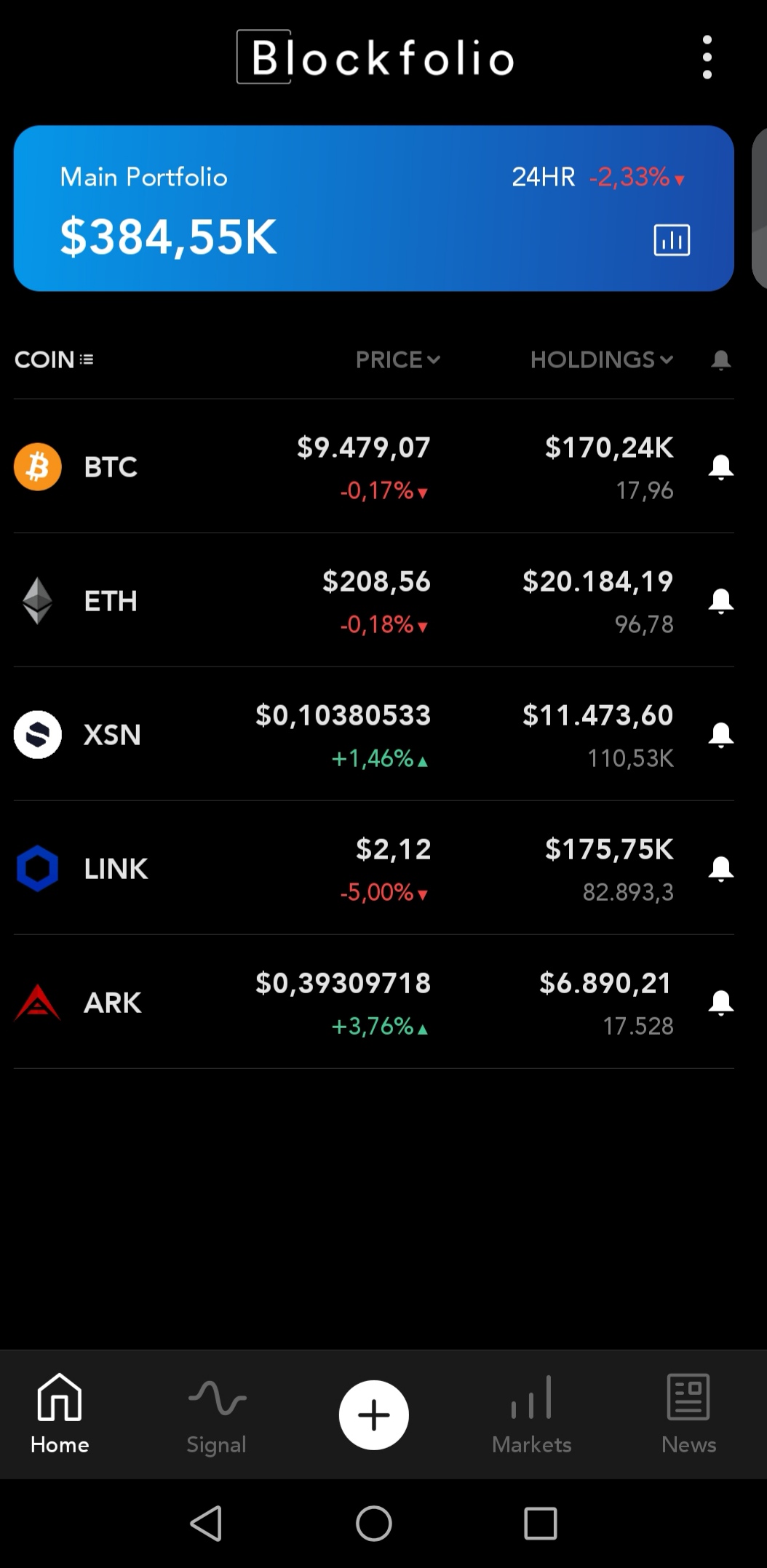This screenshot has height=1568, width=767.
Task: Tap the COIN list sort header
Action: (x=54, y=359)
